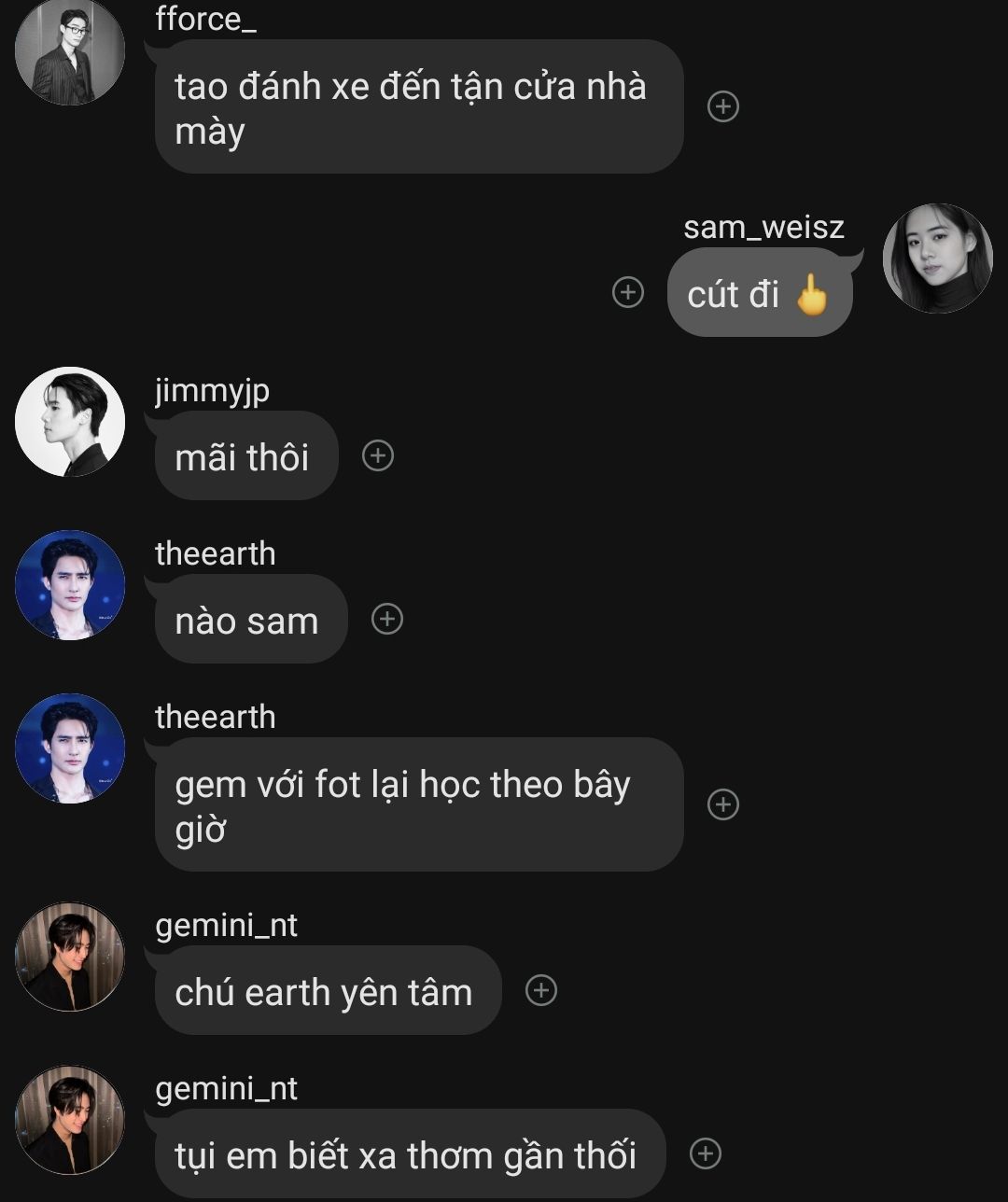This screenshot has height=1202, width=1008.
Task: View sam_weisz's avatar
Action: coord(937,259)
